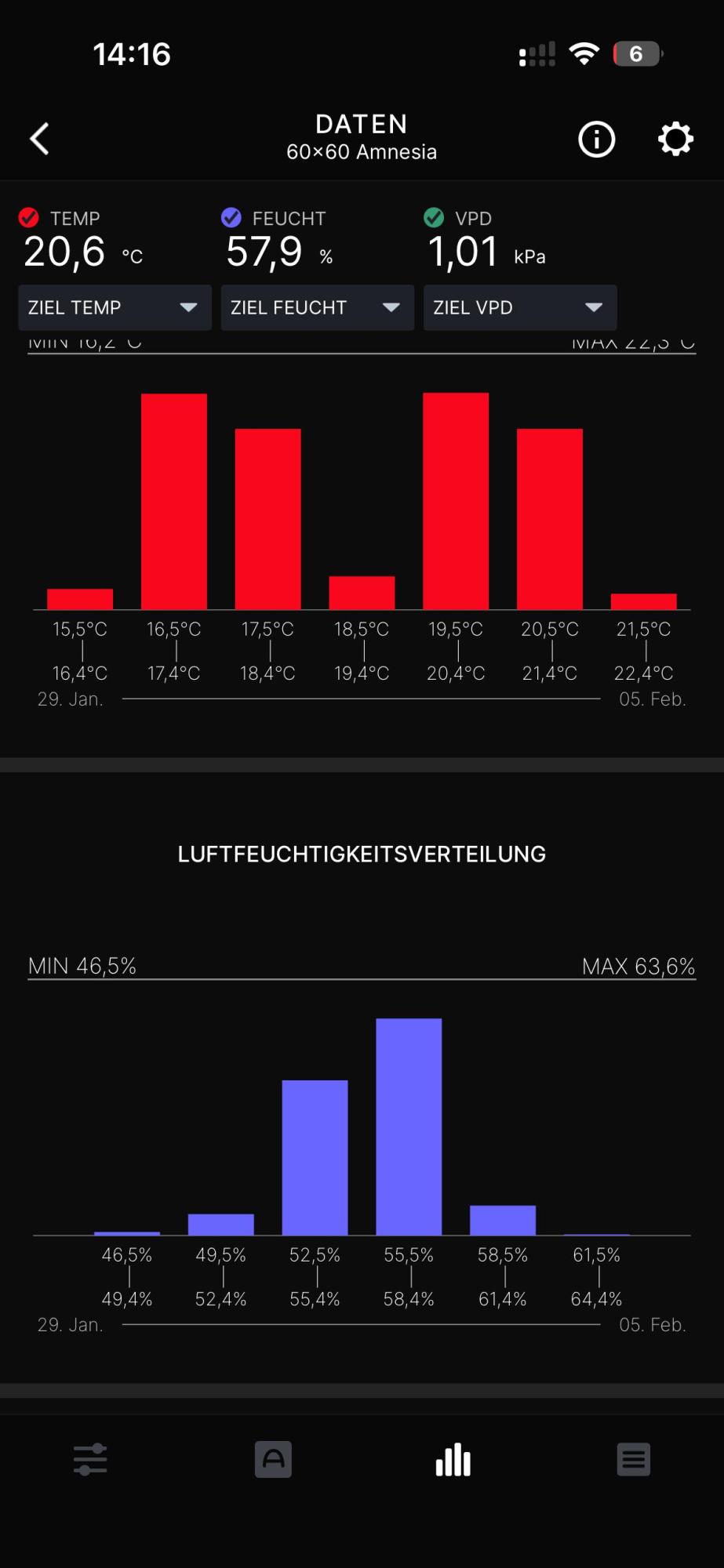
Task: Toggle the TEMP checkmark
Action: 29,217
